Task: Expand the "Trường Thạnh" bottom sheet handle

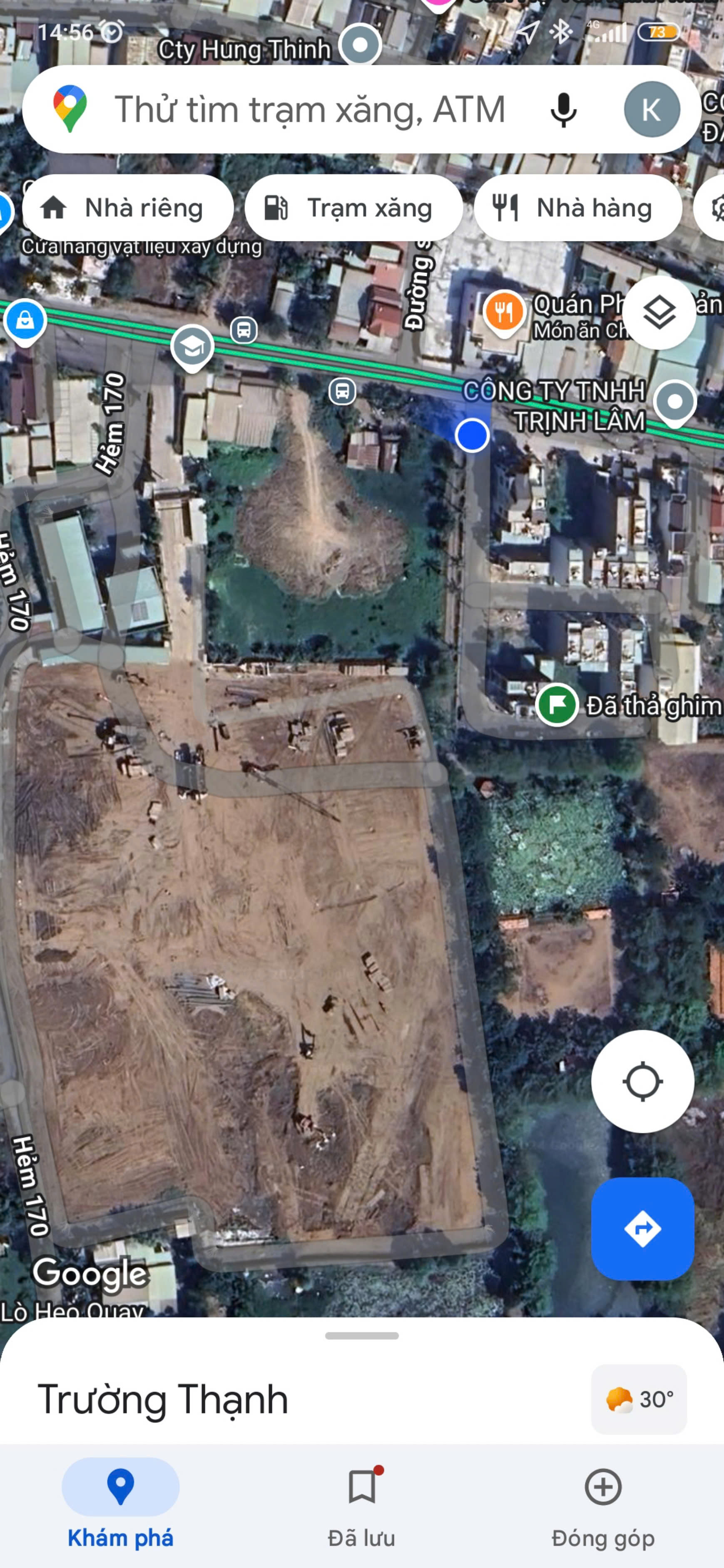Action: (x=362, y=1336)
